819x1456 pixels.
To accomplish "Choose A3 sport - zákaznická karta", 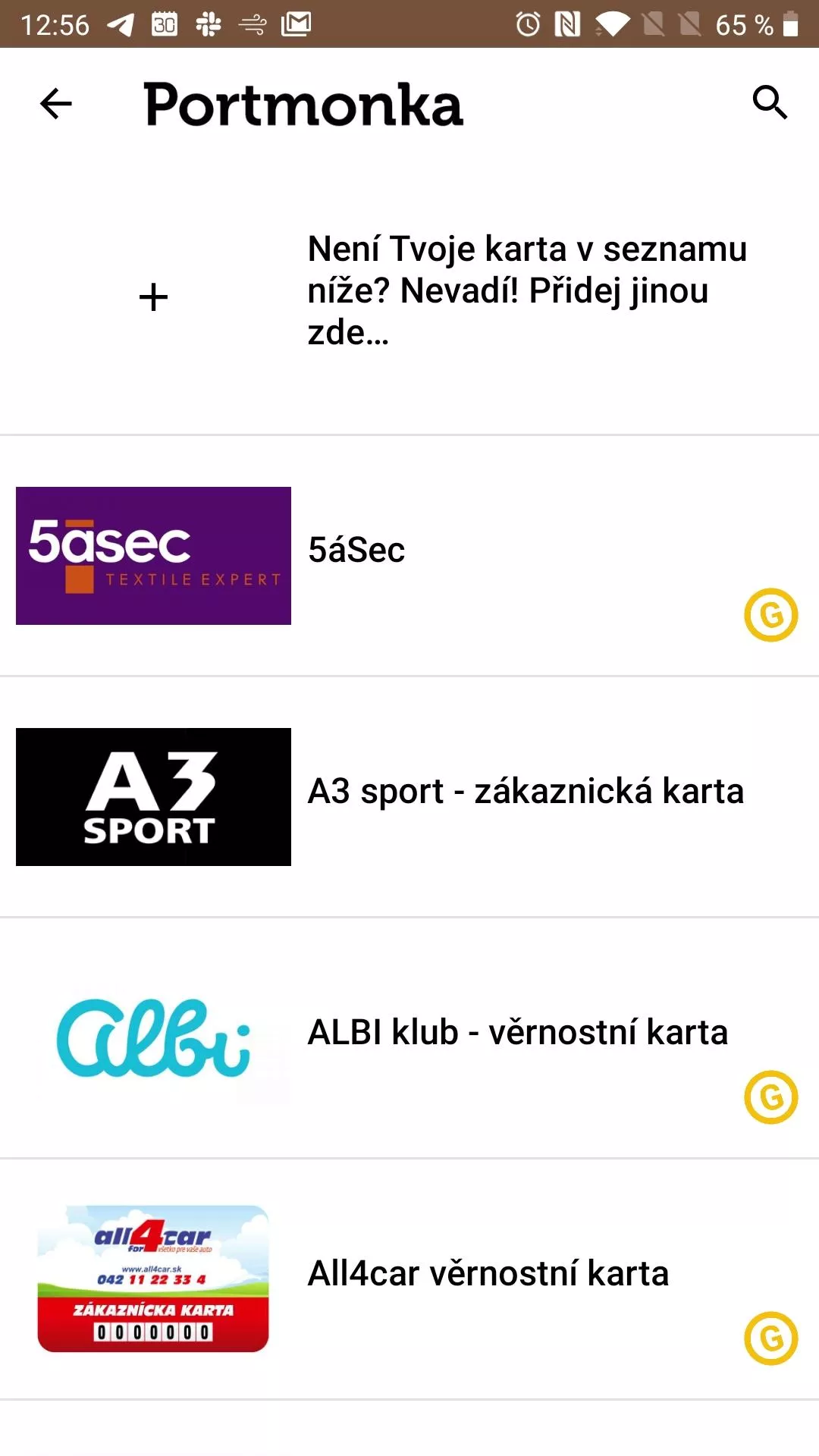I will (409, 797).
